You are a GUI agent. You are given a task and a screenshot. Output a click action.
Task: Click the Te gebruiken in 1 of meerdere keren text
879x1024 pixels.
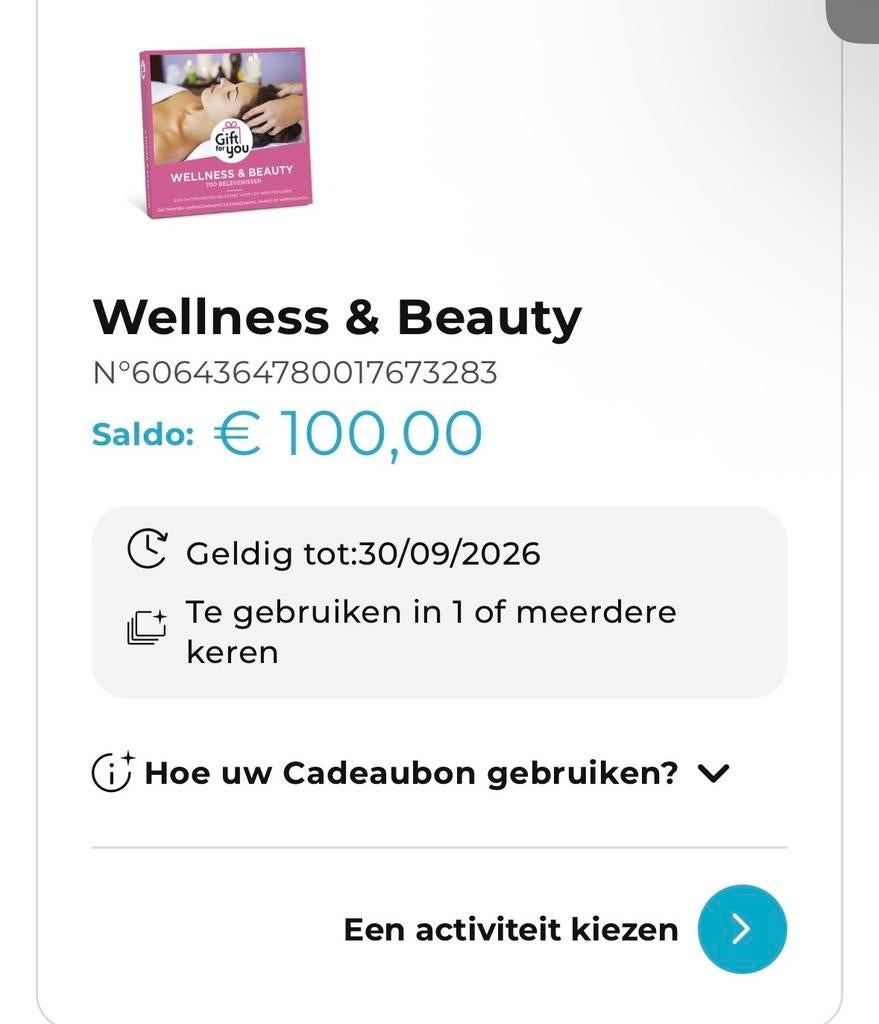pos(430,630)
